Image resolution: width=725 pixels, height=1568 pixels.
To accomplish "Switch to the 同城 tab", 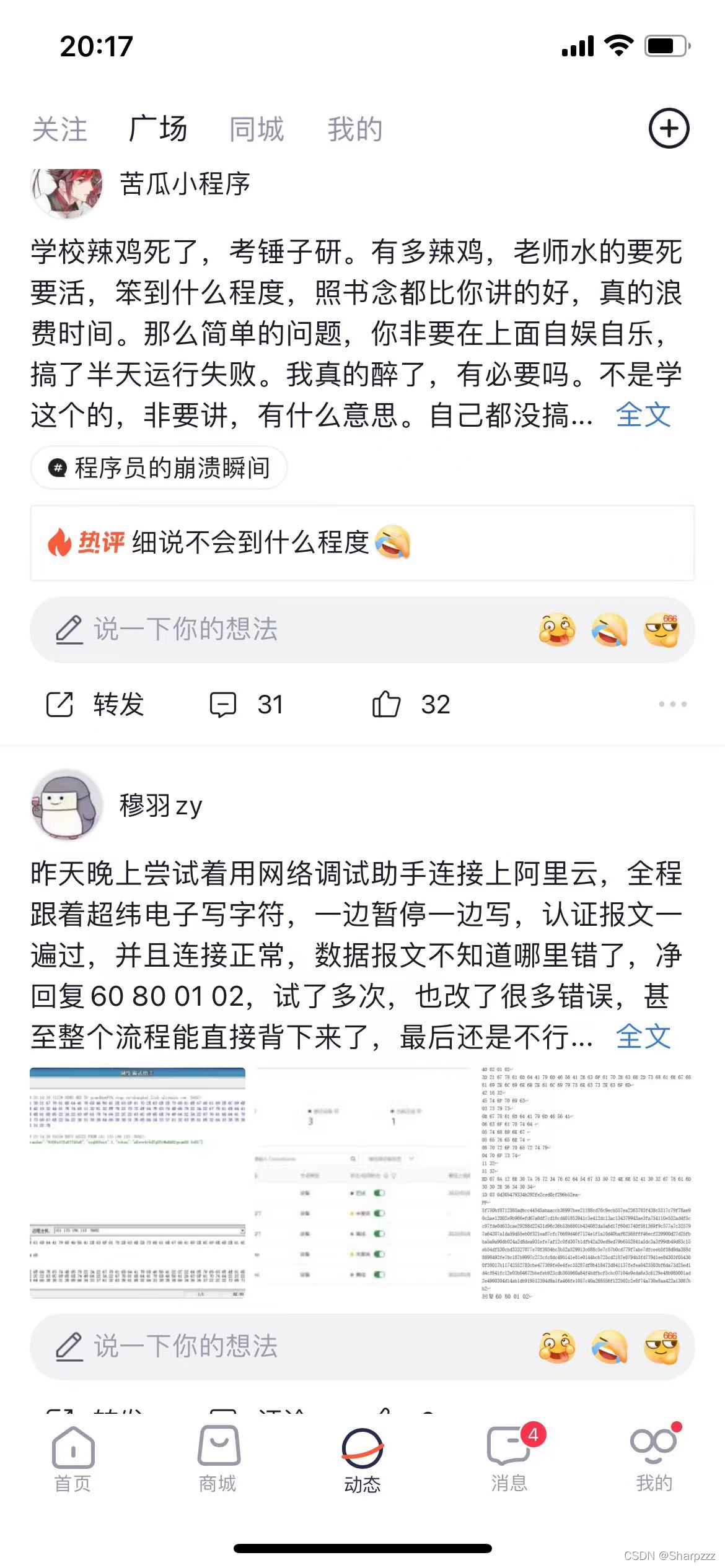I will coord(257,129).
